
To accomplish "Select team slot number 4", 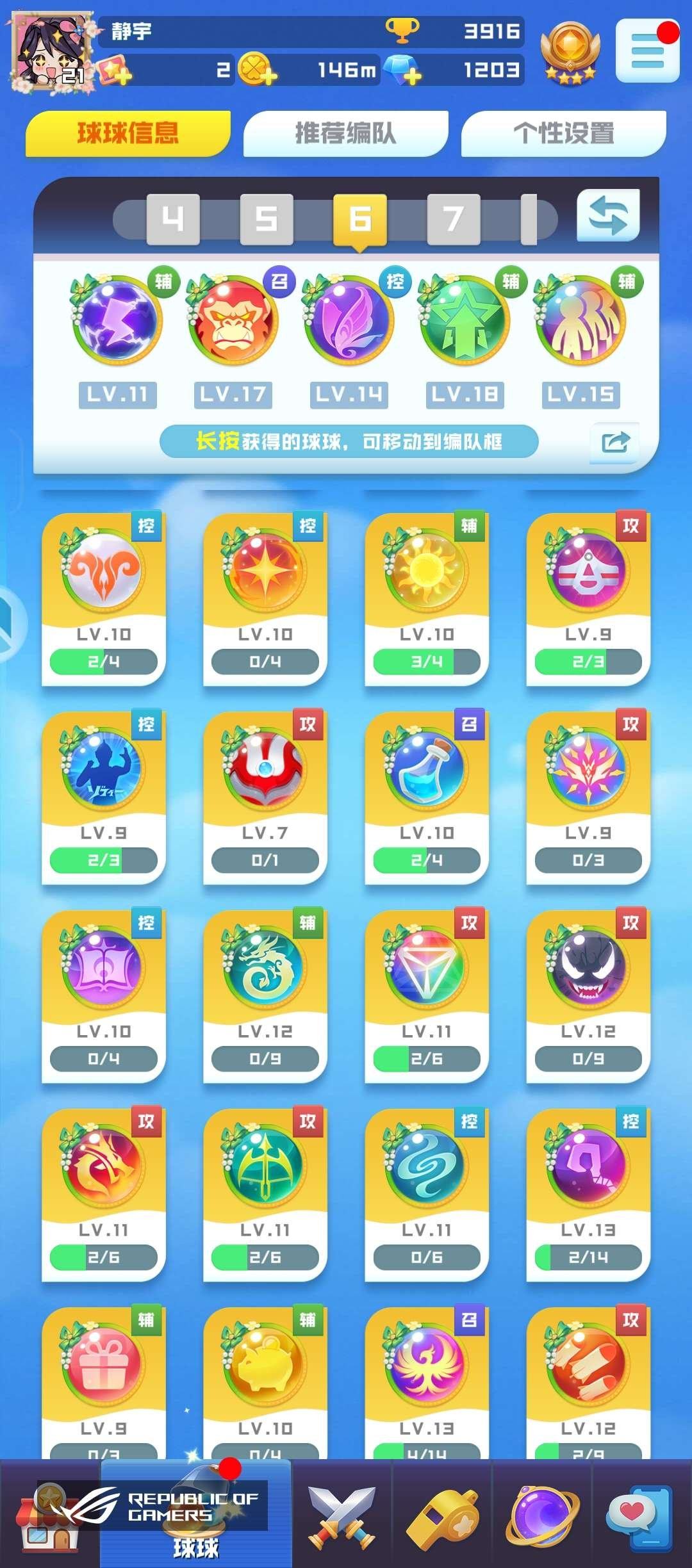I will click(x=173, y=219).
